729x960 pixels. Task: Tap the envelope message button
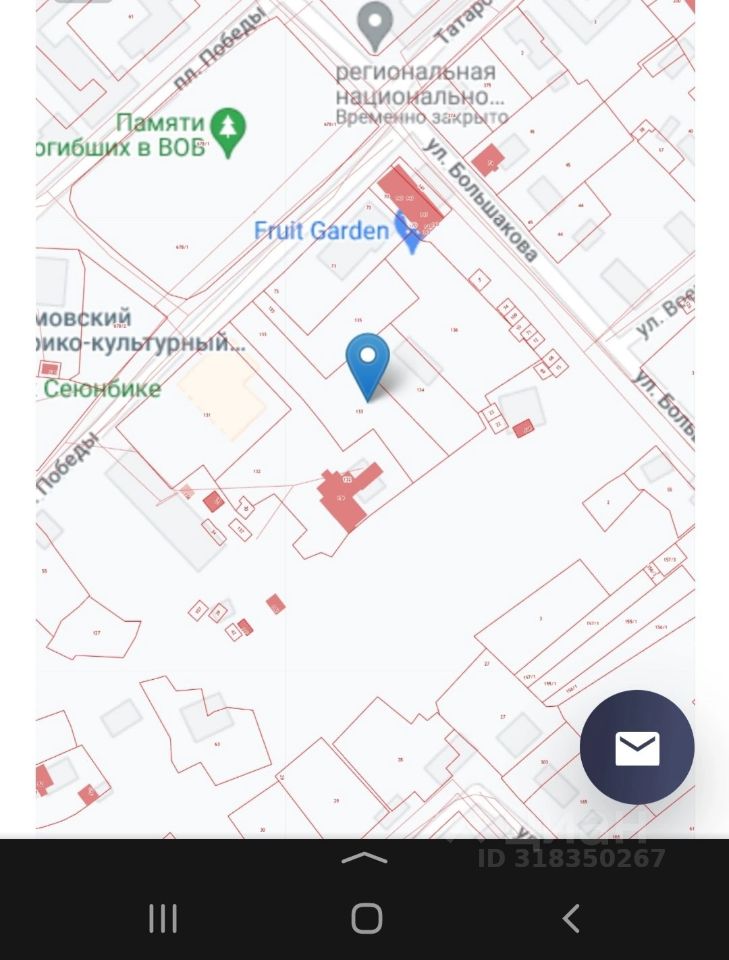[x=637, y=747]
